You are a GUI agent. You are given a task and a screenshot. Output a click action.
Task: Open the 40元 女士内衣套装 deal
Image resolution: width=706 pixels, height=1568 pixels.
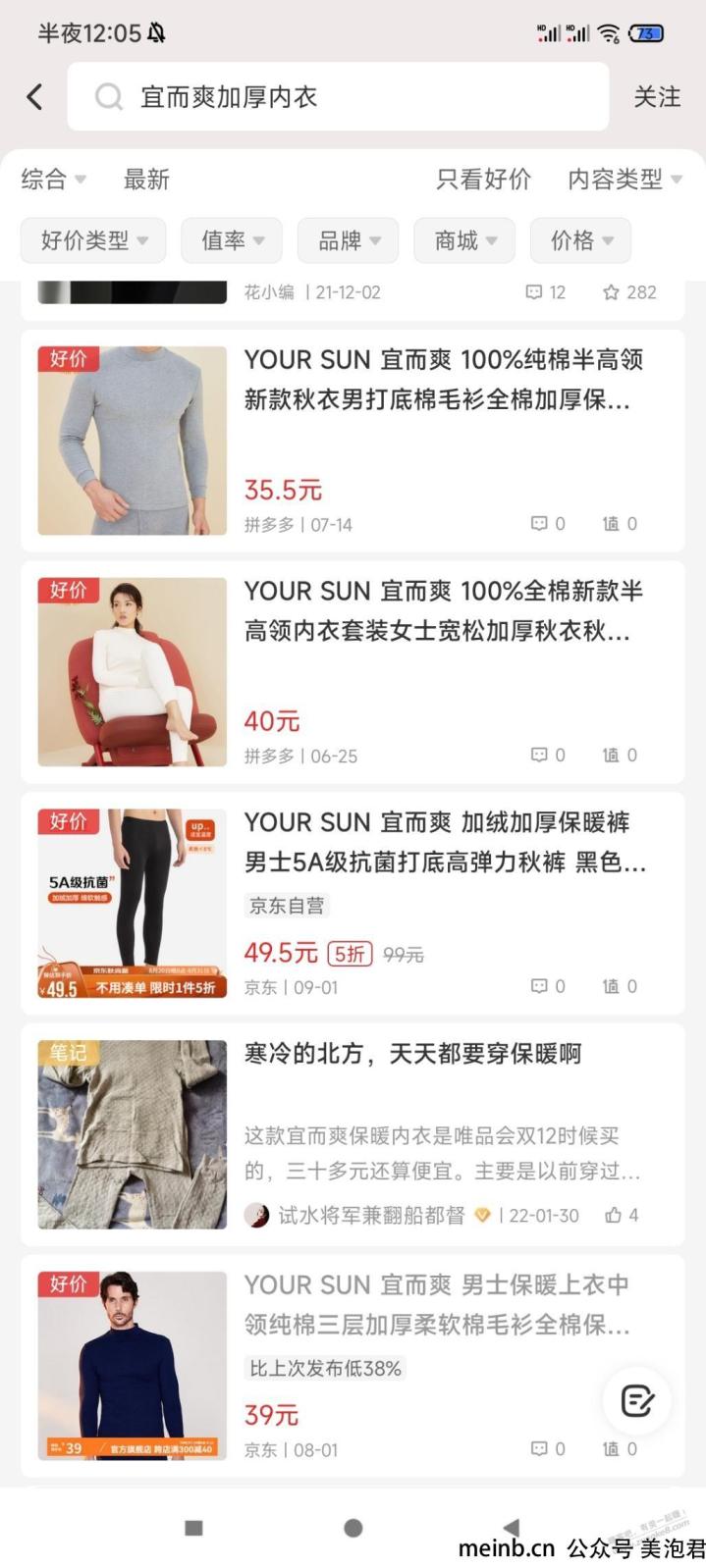(353, 672)
